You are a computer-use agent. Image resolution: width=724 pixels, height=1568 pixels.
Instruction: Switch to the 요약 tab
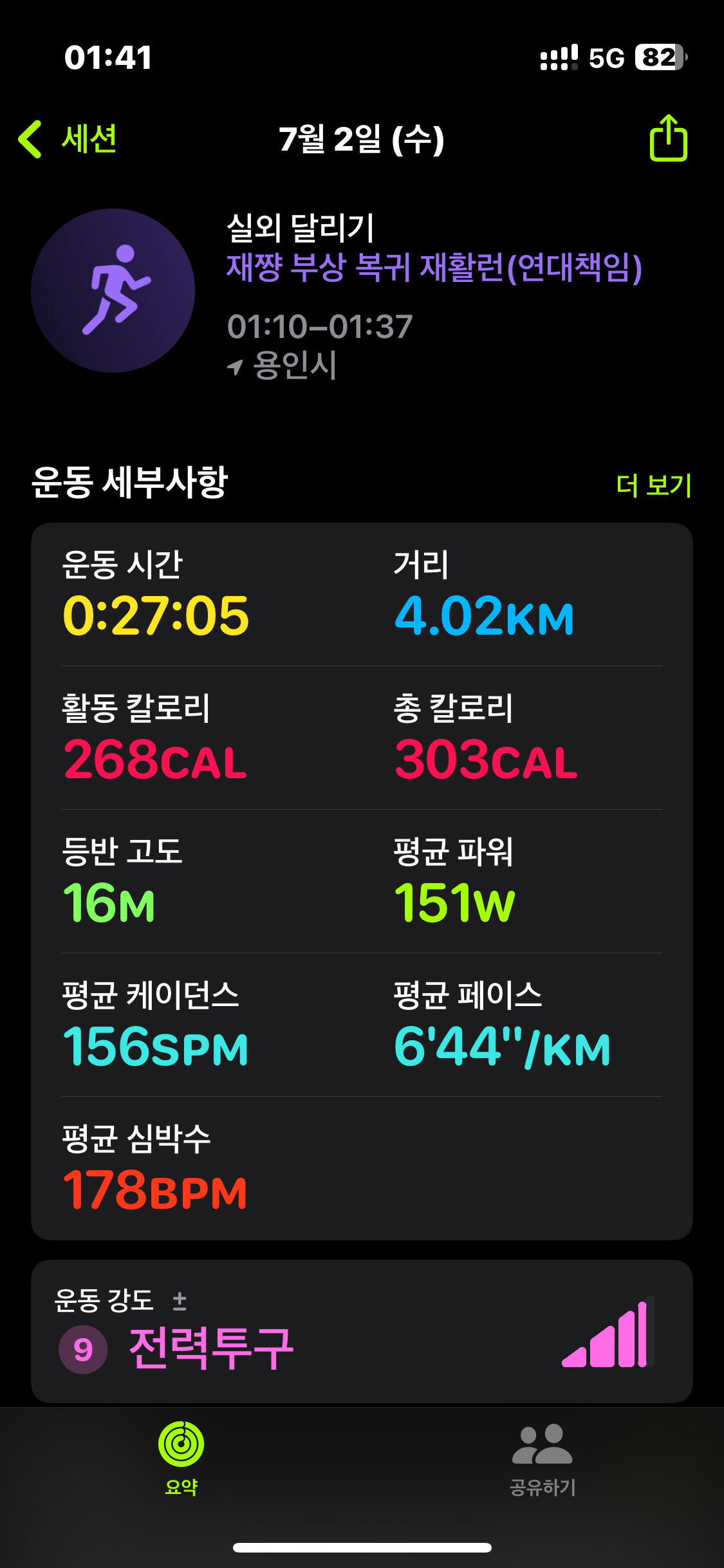(x=181, y=1458)
